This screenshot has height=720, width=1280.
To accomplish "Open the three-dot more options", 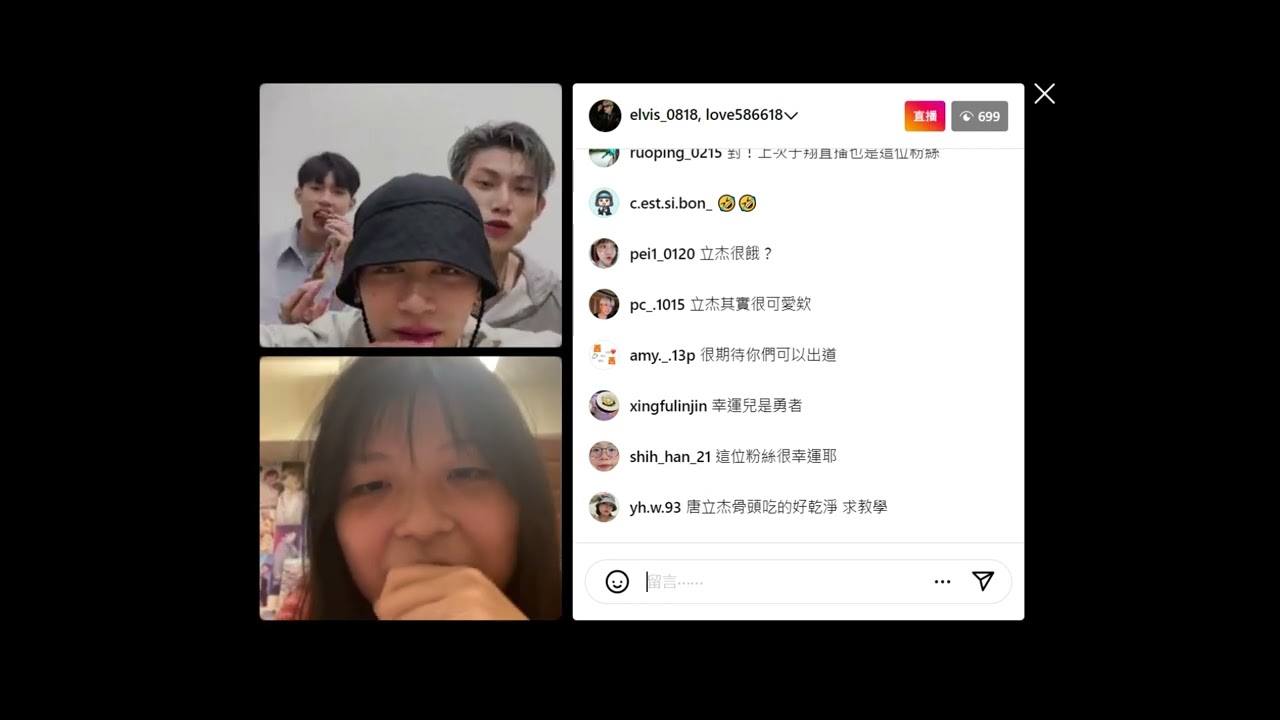I will [x=942, y=582].
